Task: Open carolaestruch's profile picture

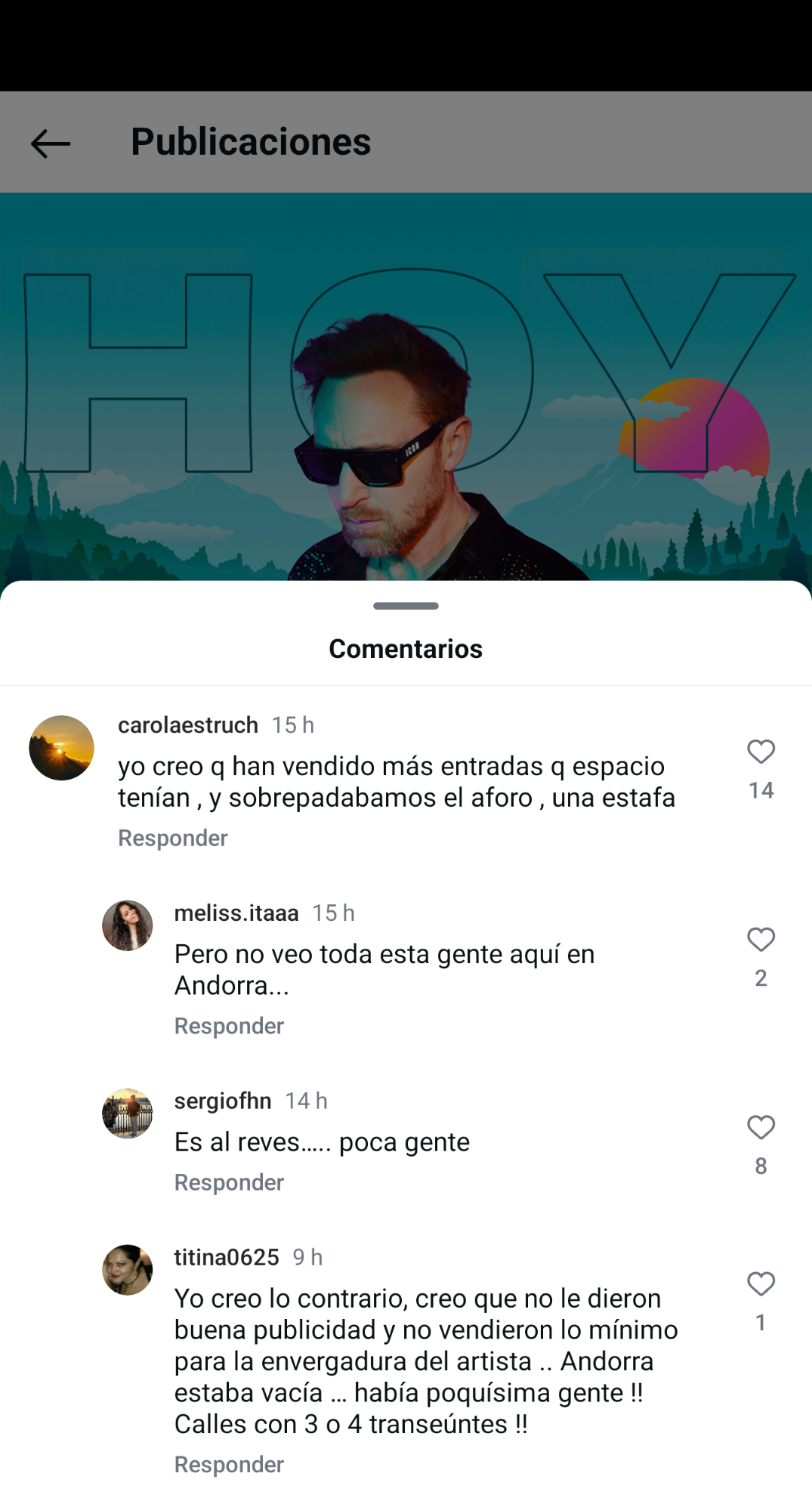Action: pyautogui.click(x=62, y=748)
